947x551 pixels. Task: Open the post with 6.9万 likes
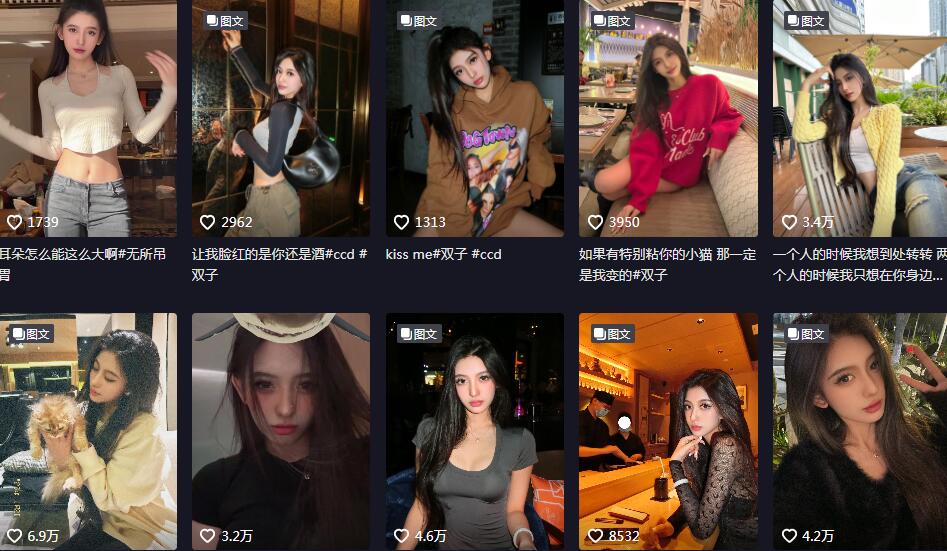tap(88, 430)
